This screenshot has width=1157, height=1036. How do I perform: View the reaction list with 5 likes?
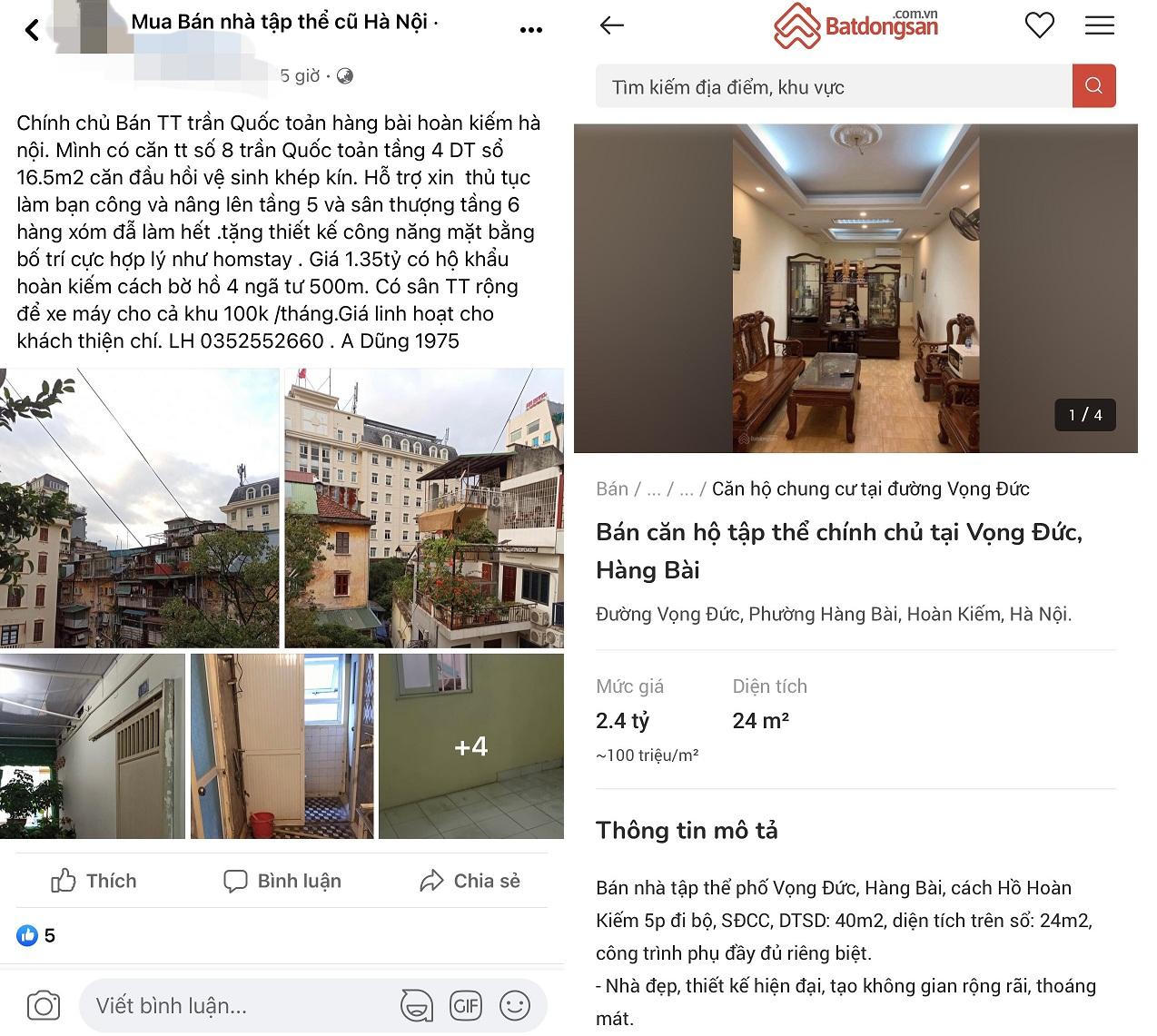pos(36,935)
